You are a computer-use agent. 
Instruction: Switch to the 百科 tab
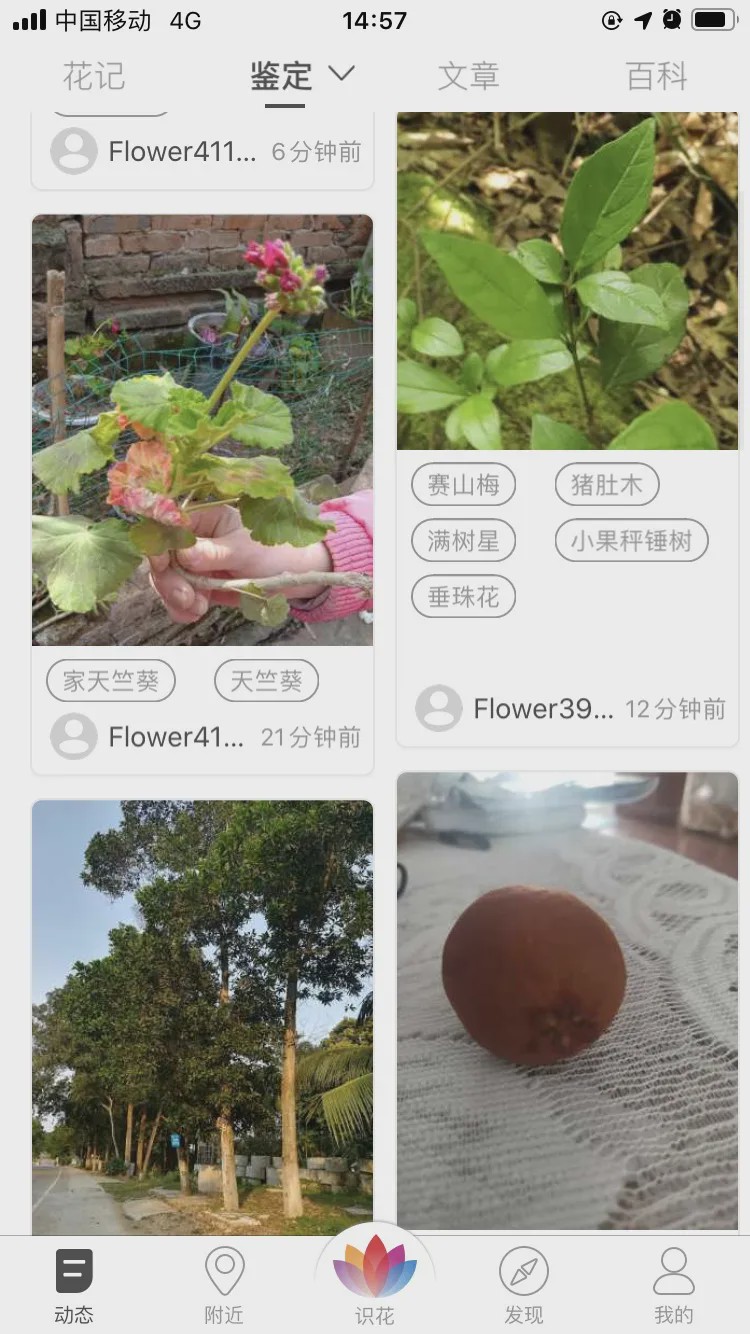tap(655, 76)
